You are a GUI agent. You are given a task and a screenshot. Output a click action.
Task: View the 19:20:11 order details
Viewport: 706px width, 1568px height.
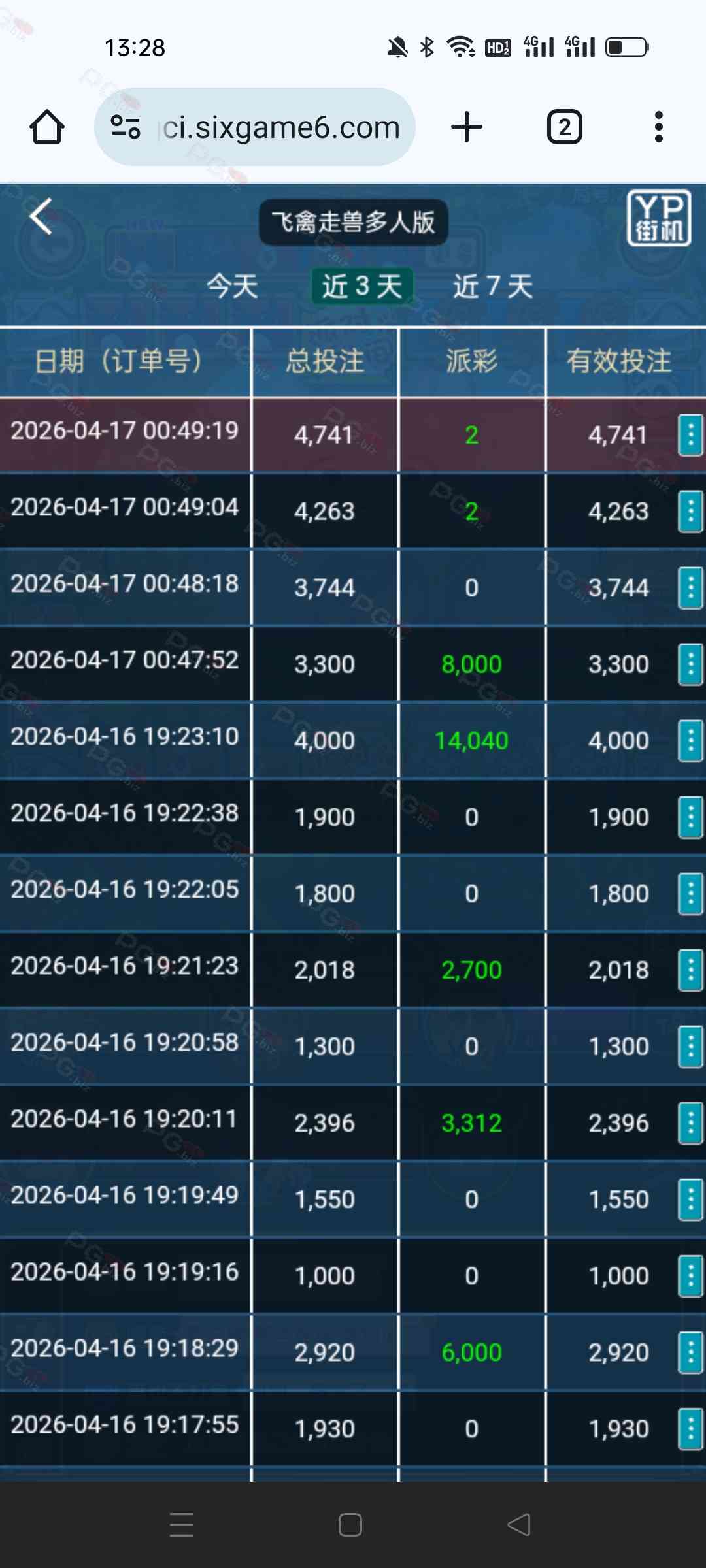pos(690,1122)
